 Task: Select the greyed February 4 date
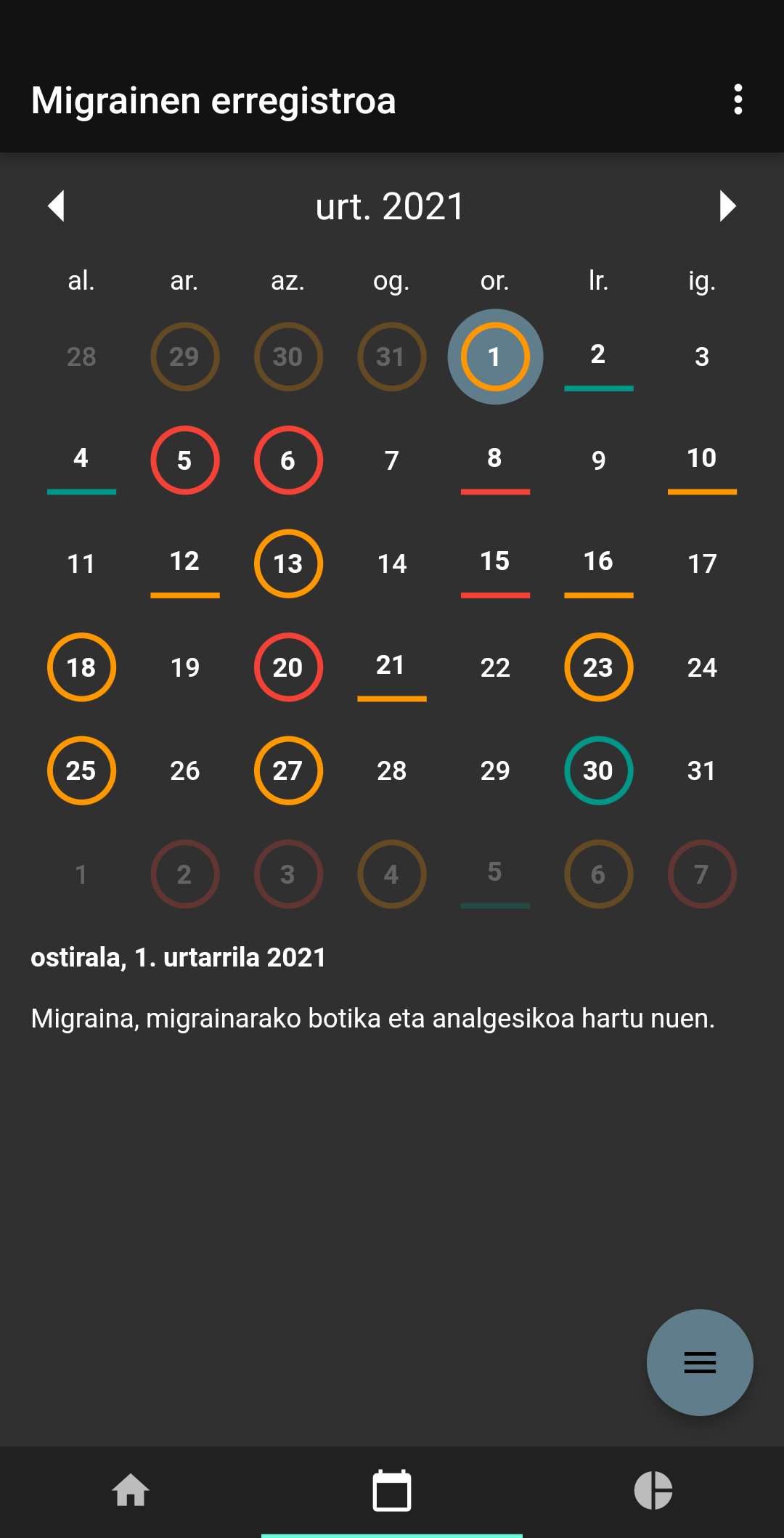[x=391, y=874]
